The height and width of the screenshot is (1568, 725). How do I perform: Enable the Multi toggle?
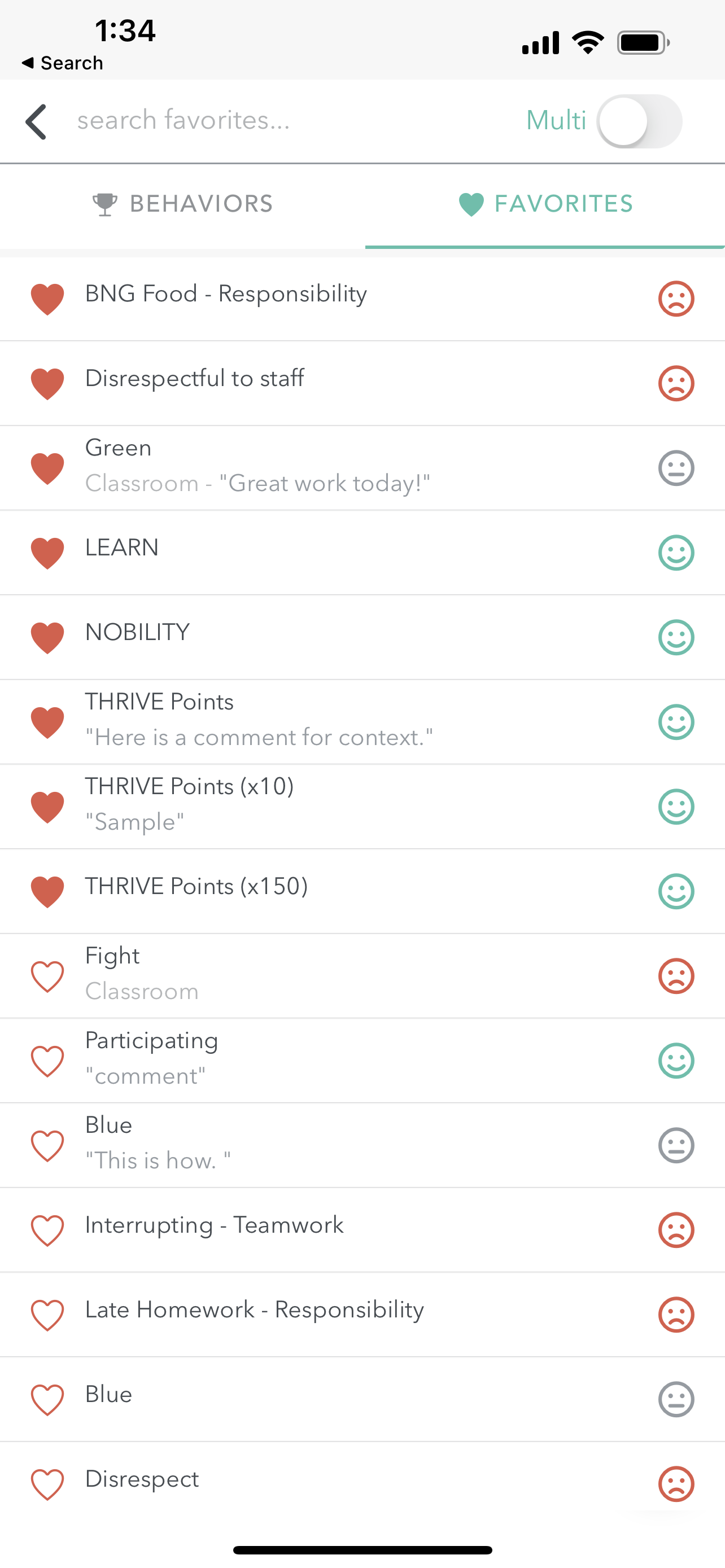(x=638, y=121)
